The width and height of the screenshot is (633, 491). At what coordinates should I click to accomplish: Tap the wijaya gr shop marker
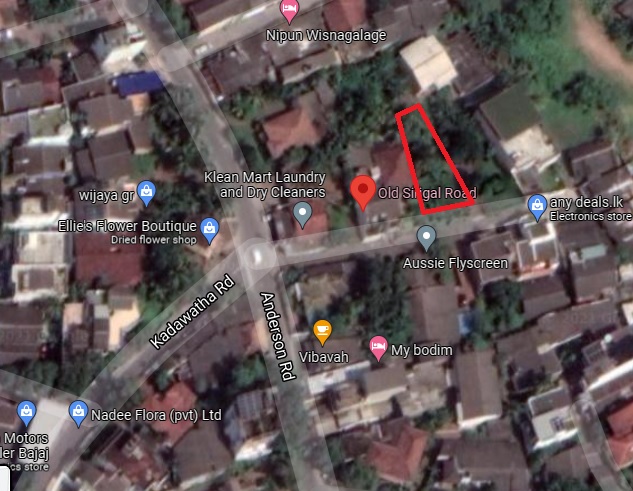pos(147,190)
